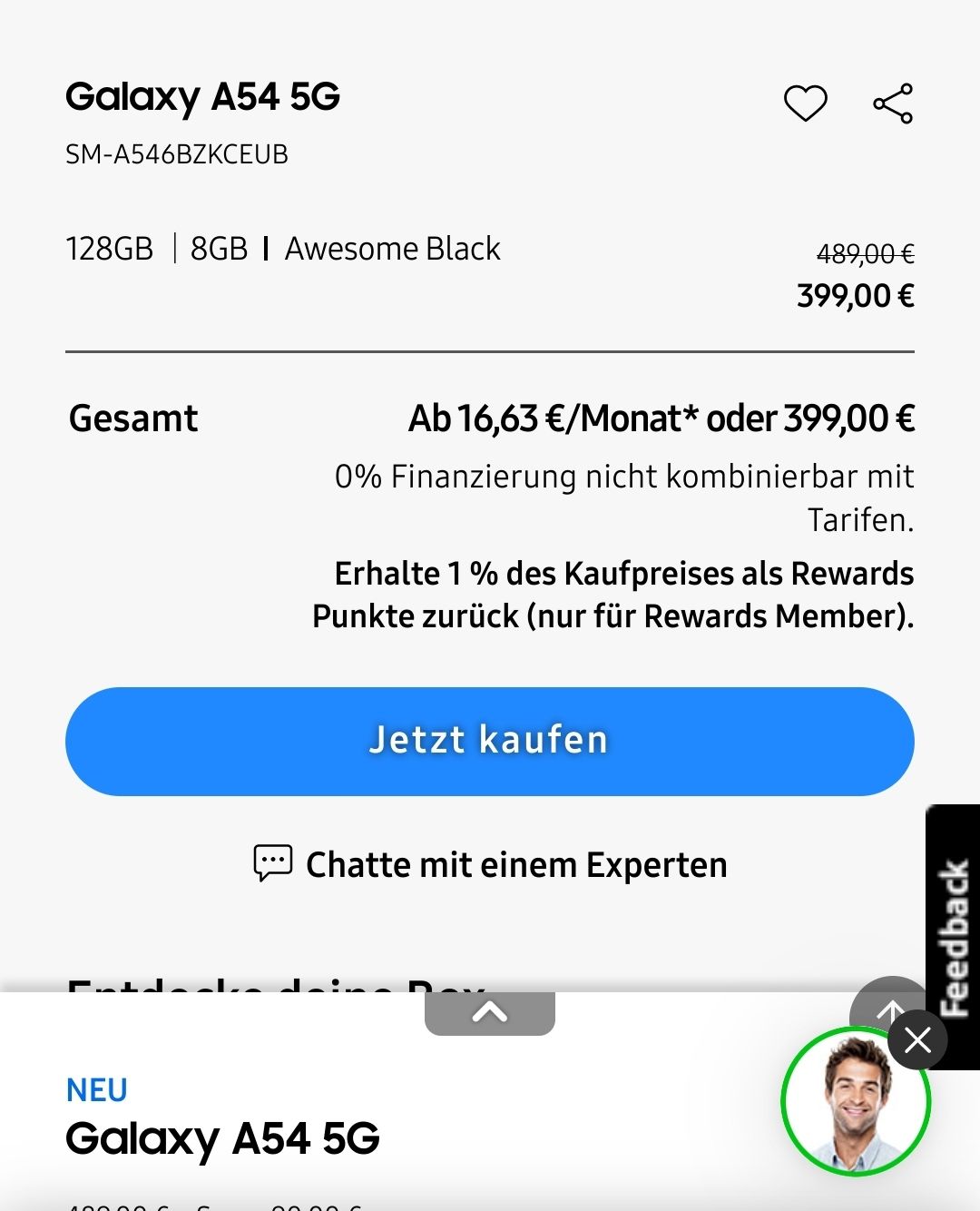Open Chatte mit einem Experten
Viewport: 980px width, 1211px height.
[x=490, y=864]
